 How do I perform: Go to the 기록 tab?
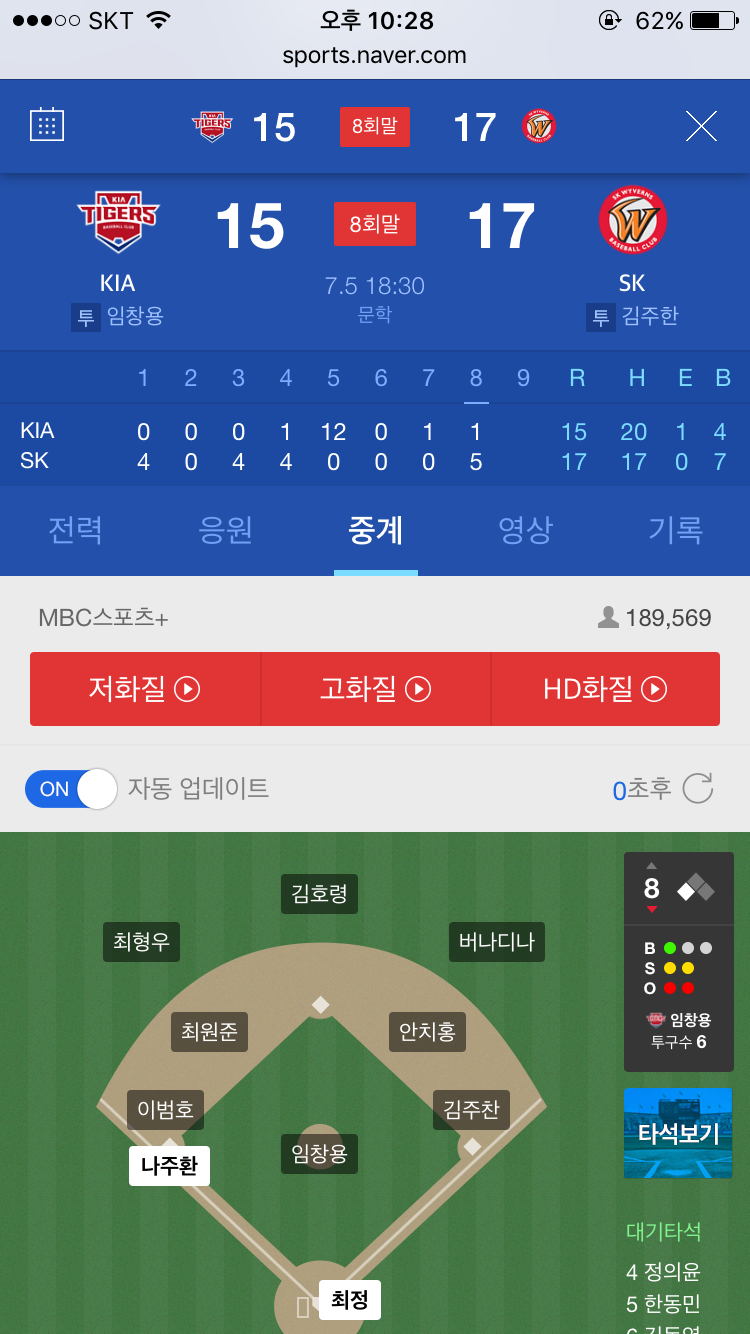click(675, 530)
